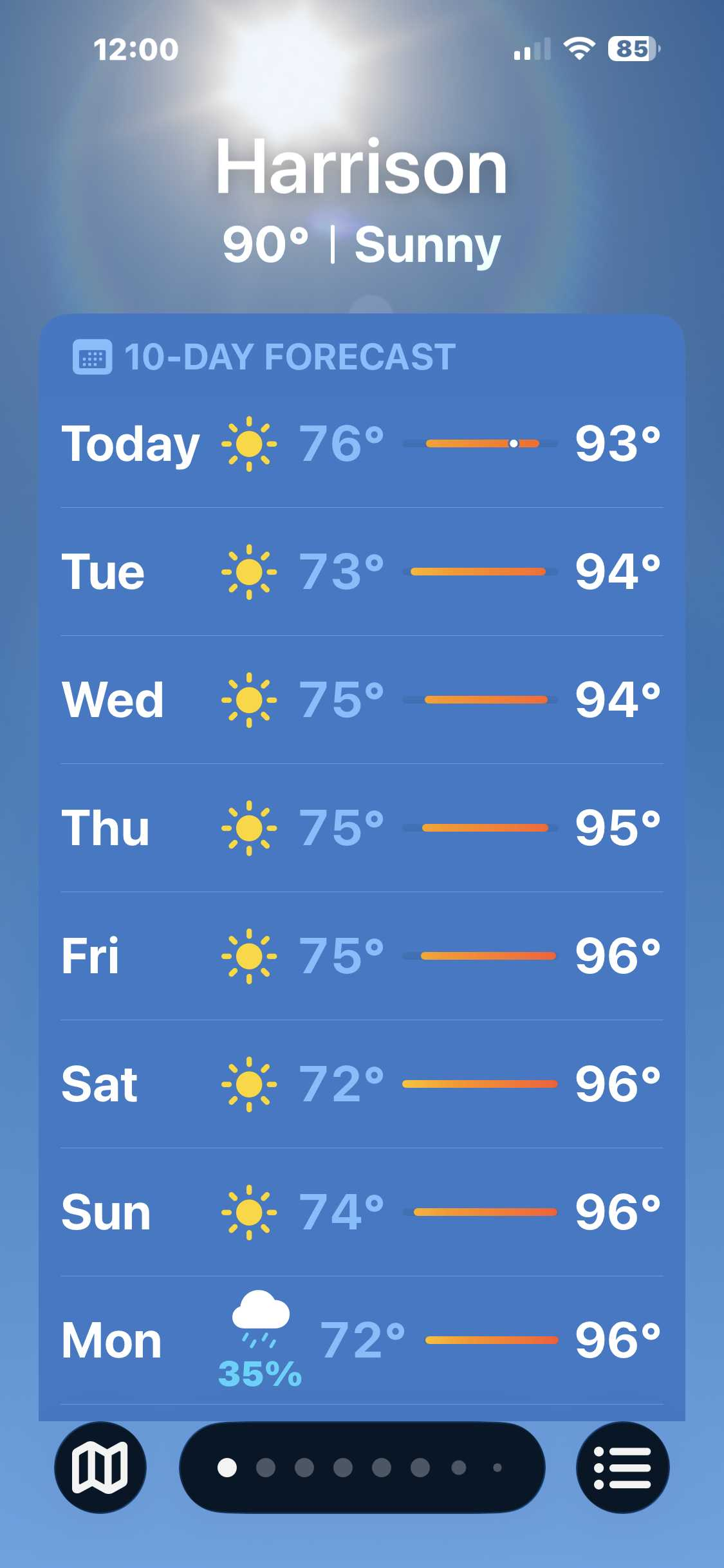Tap the location page indicator dots
This screenshot has width=724, height=1568.
362,1467
